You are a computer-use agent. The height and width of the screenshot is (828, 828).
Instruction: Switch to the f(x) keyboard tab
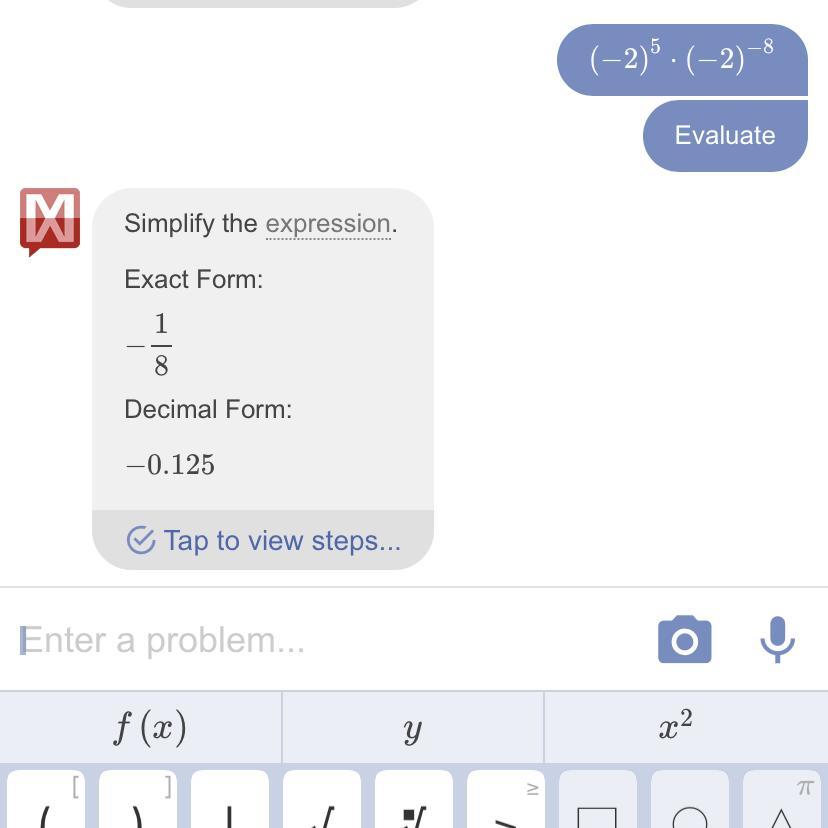[x=149, y=727]
